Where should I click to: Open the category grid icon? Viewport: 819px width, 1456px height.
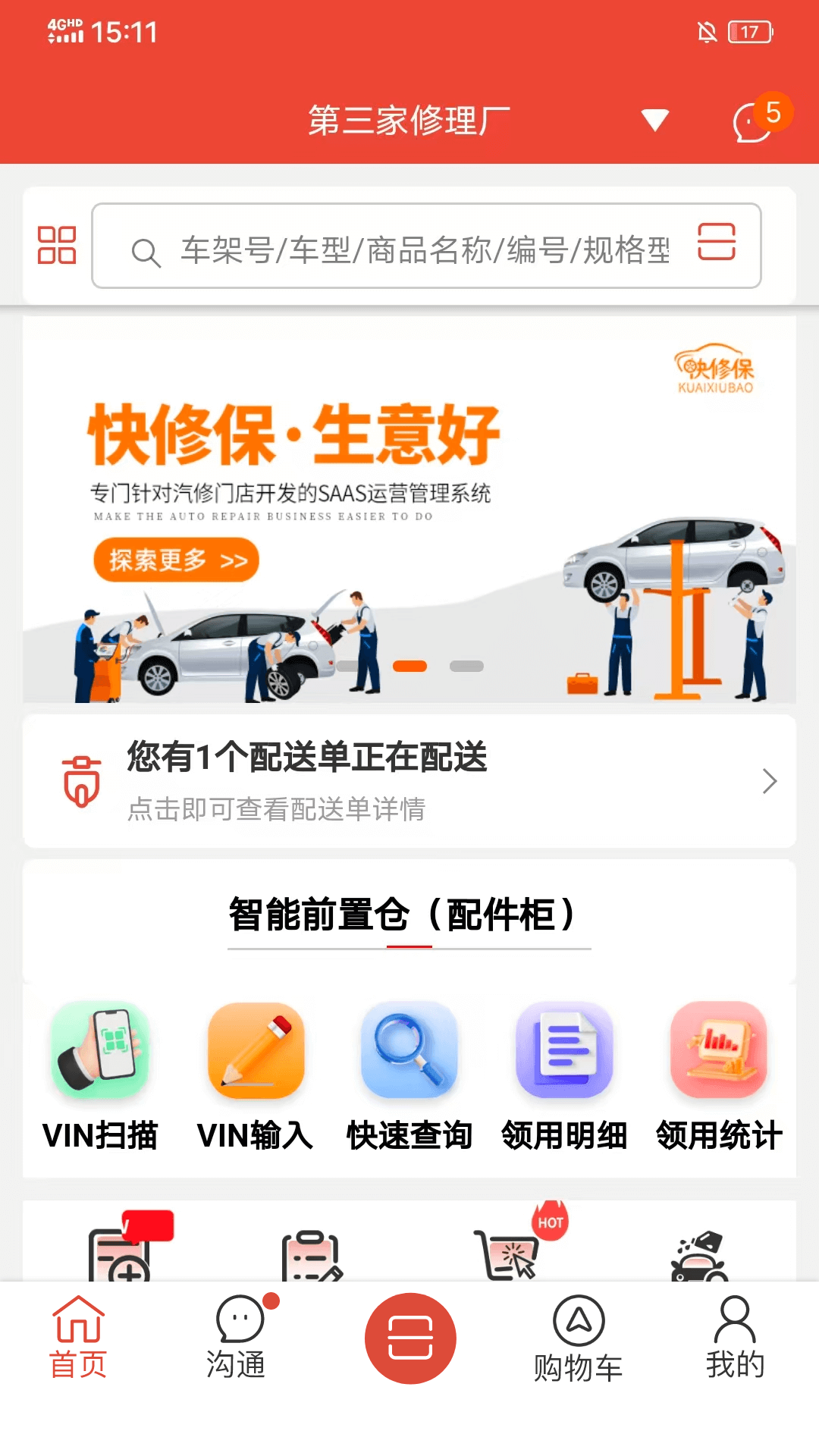tap(57, 245)
